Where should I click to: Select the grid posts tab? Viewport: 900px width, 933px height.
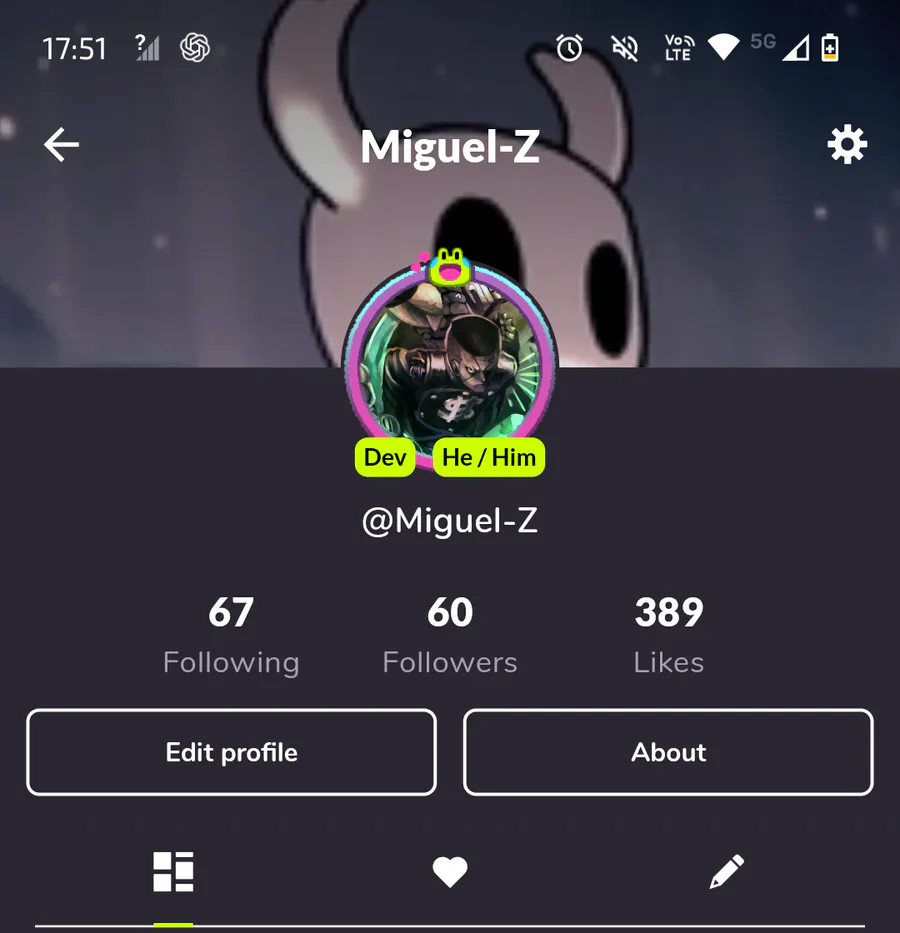click(173, 872)
